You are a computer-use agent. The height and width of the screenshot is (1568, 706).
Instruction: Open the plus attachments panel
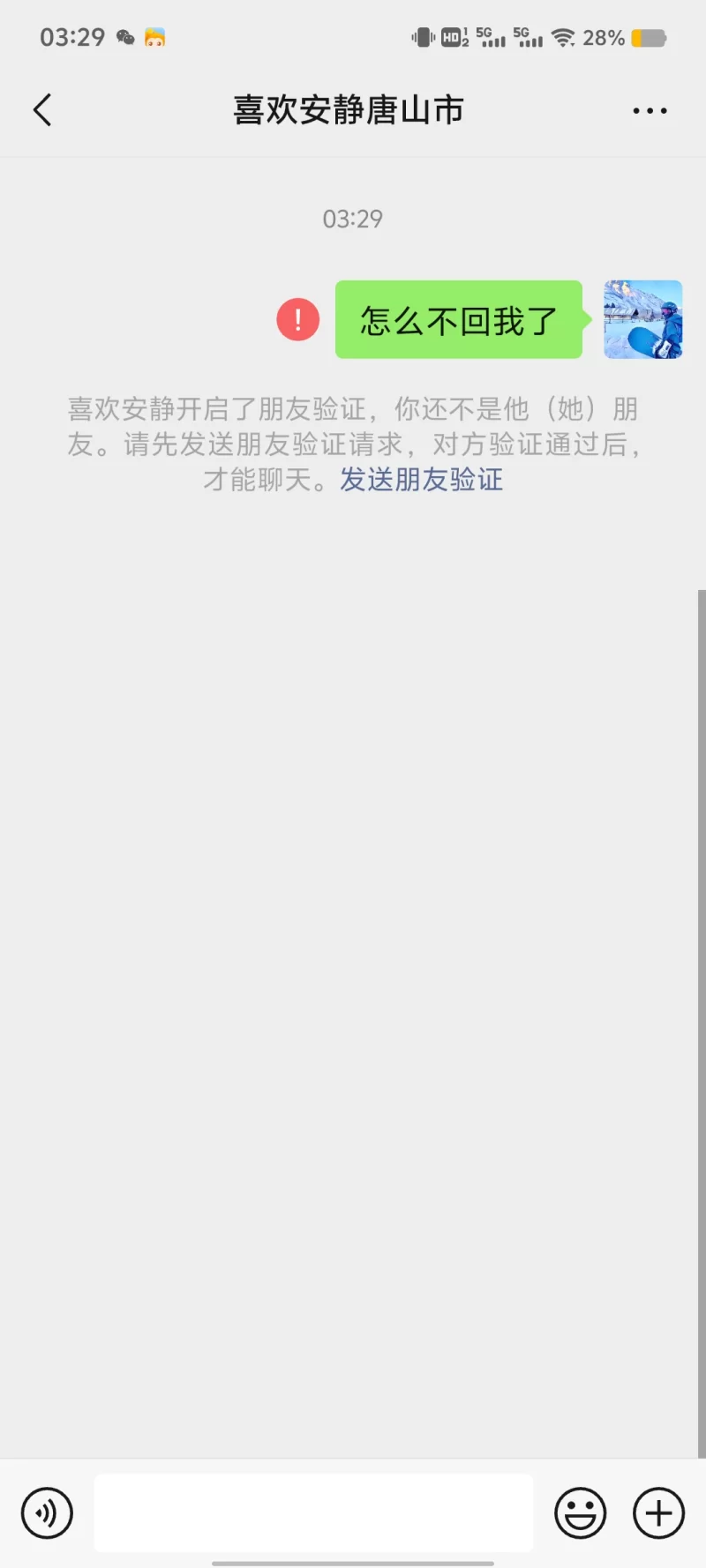point(658,1513)
